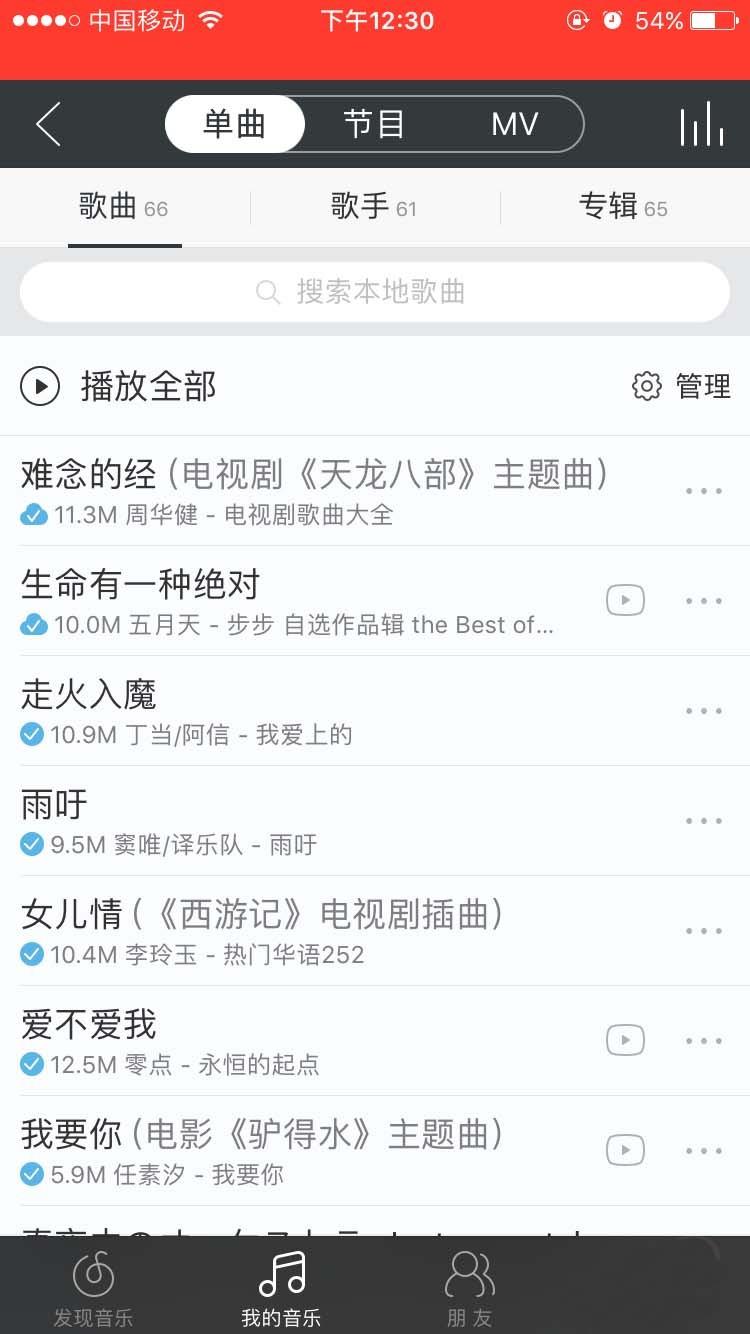This screenshot has width=750, height=1334.
Task: Select the 专辑 65 tab
Action: (x=623, y=207)
